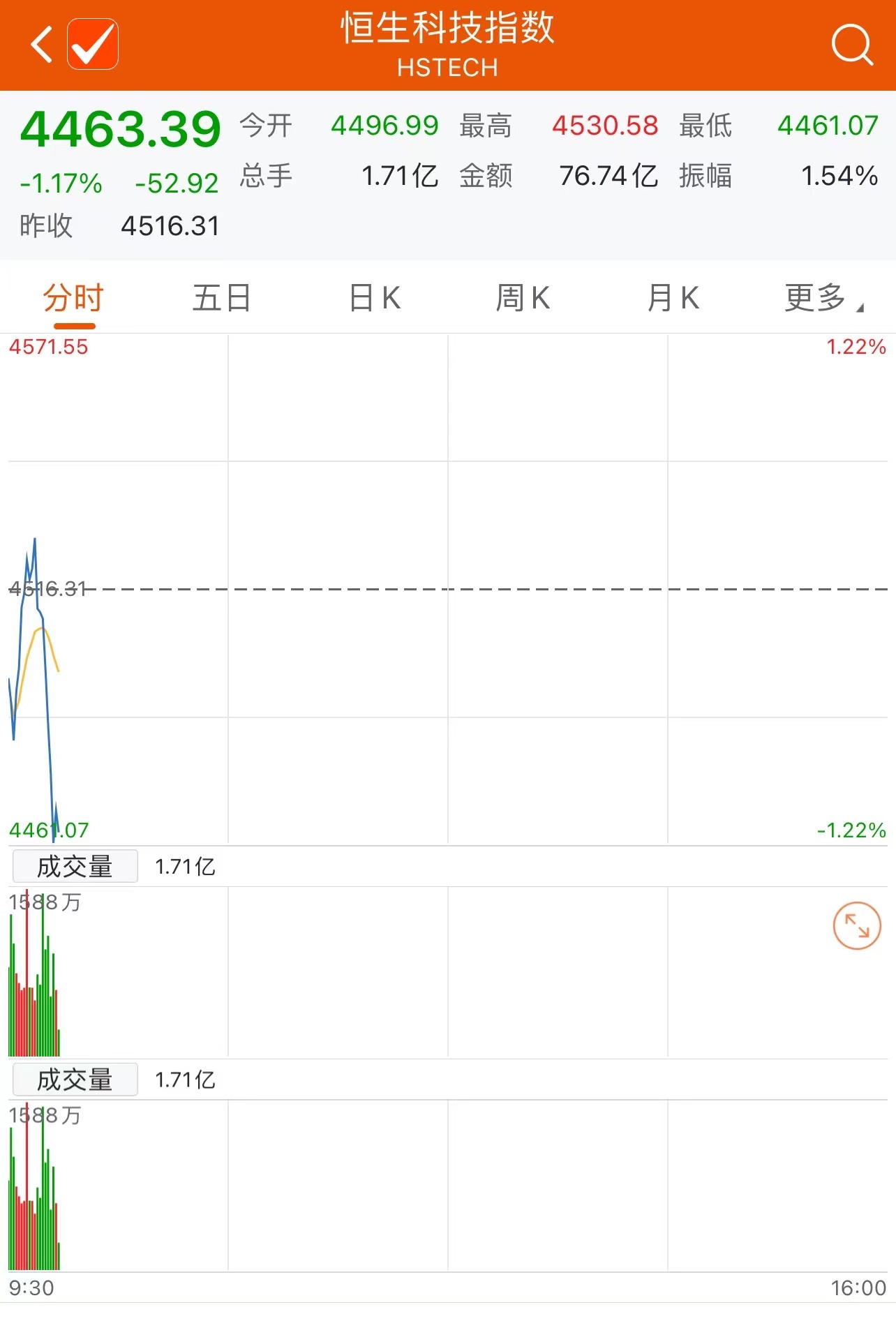This screenshot has height=1321, width=896.
Task: Switch to the 日K daily chart
Action: coord(375,299)
